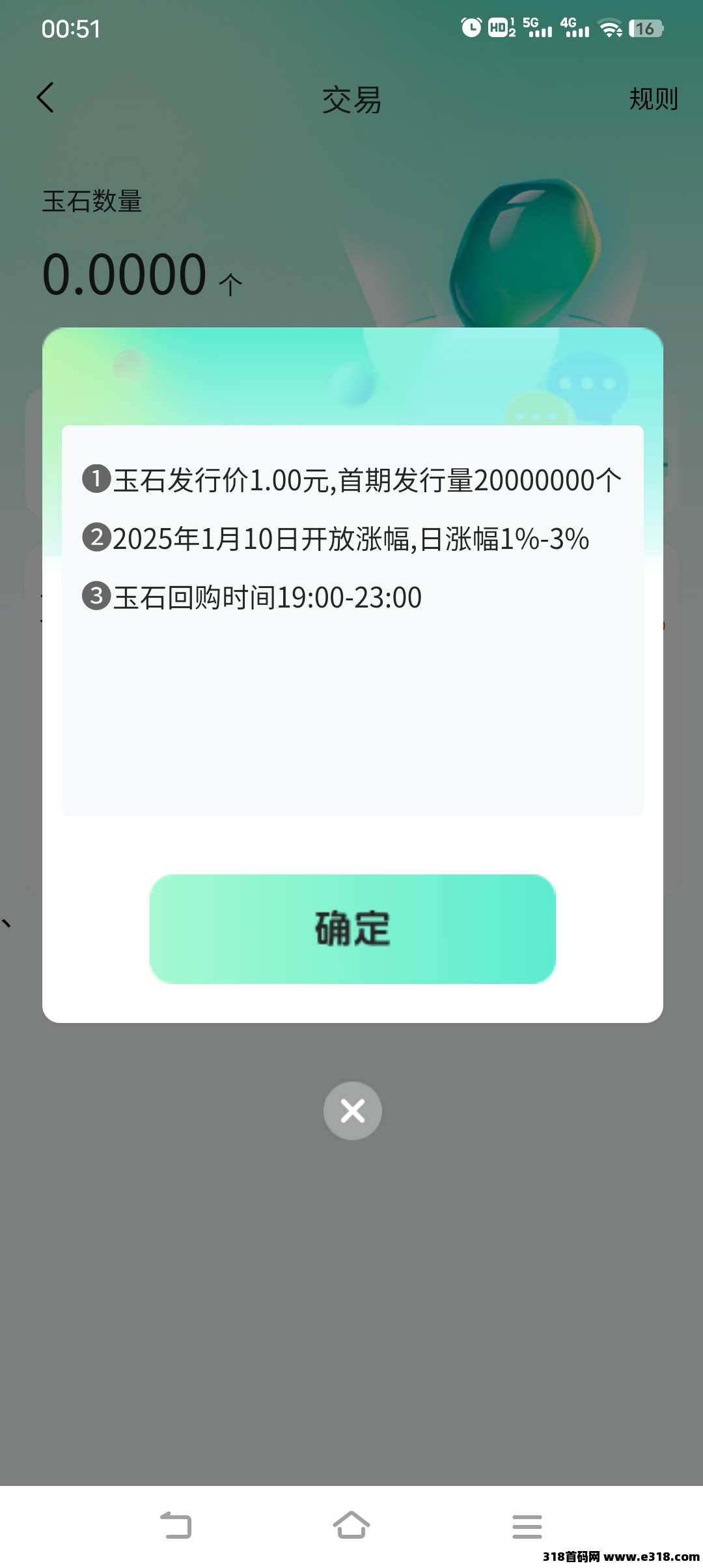This screenshot has height=1568, width=703.
Task: Go back using the top-left arrow
Action: coord(46,98)
